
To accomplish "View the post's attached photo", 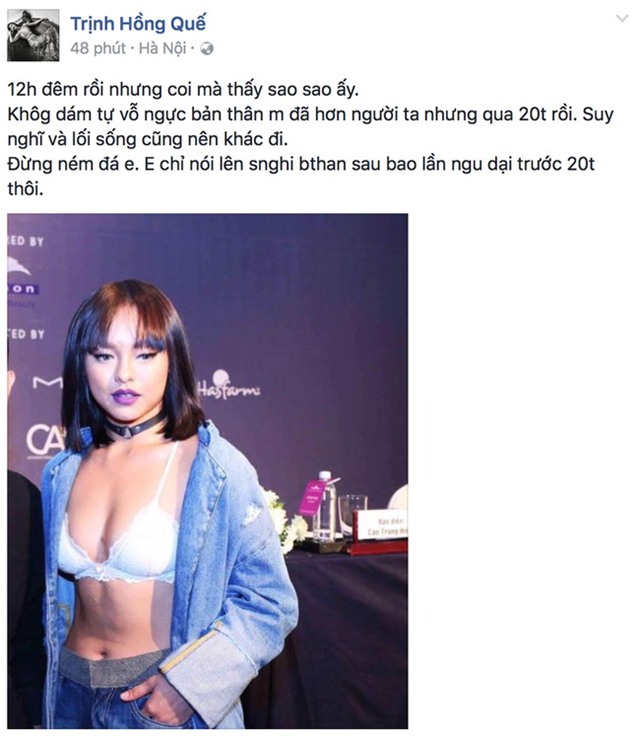I will 207,470.
